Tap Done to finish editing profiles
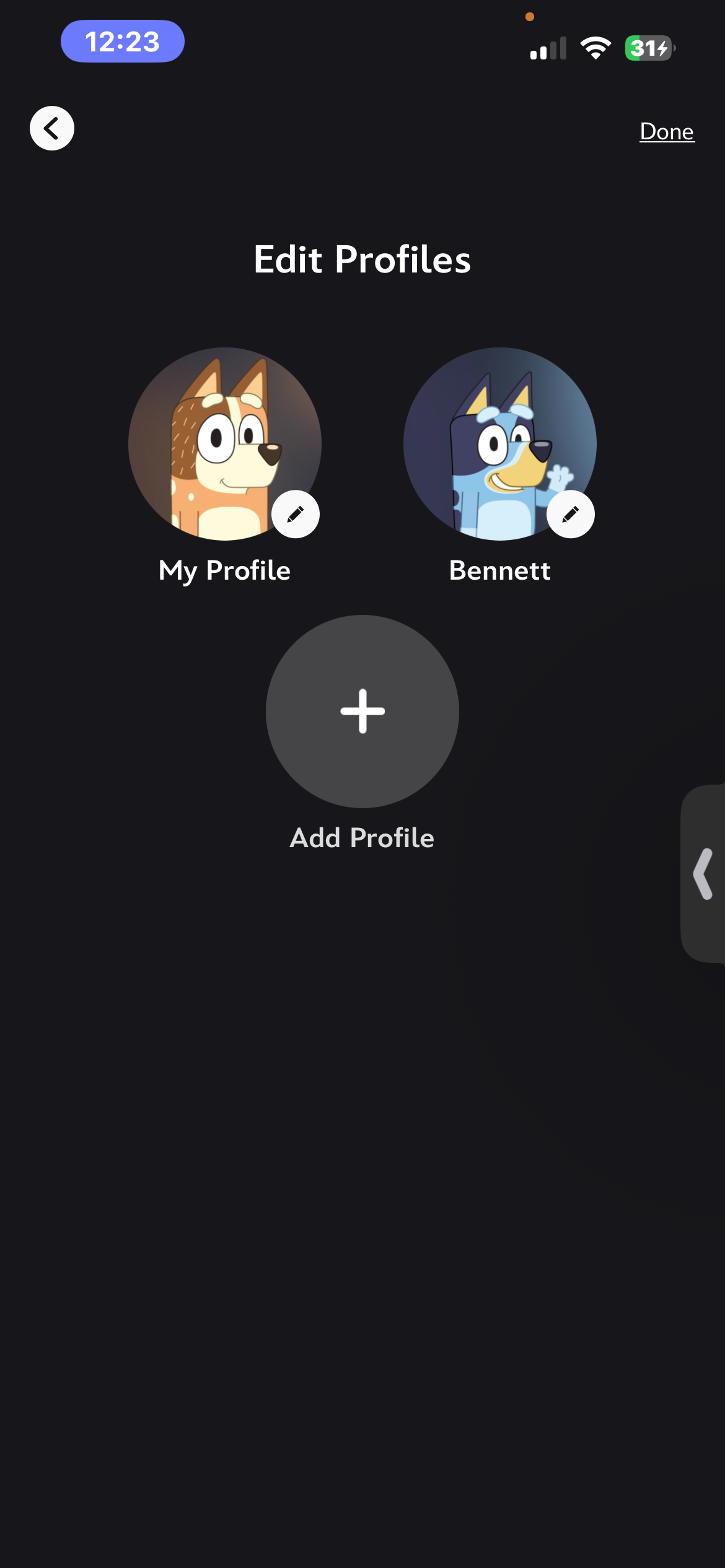This screenshot has height=1568, width=725. (666, 131)
